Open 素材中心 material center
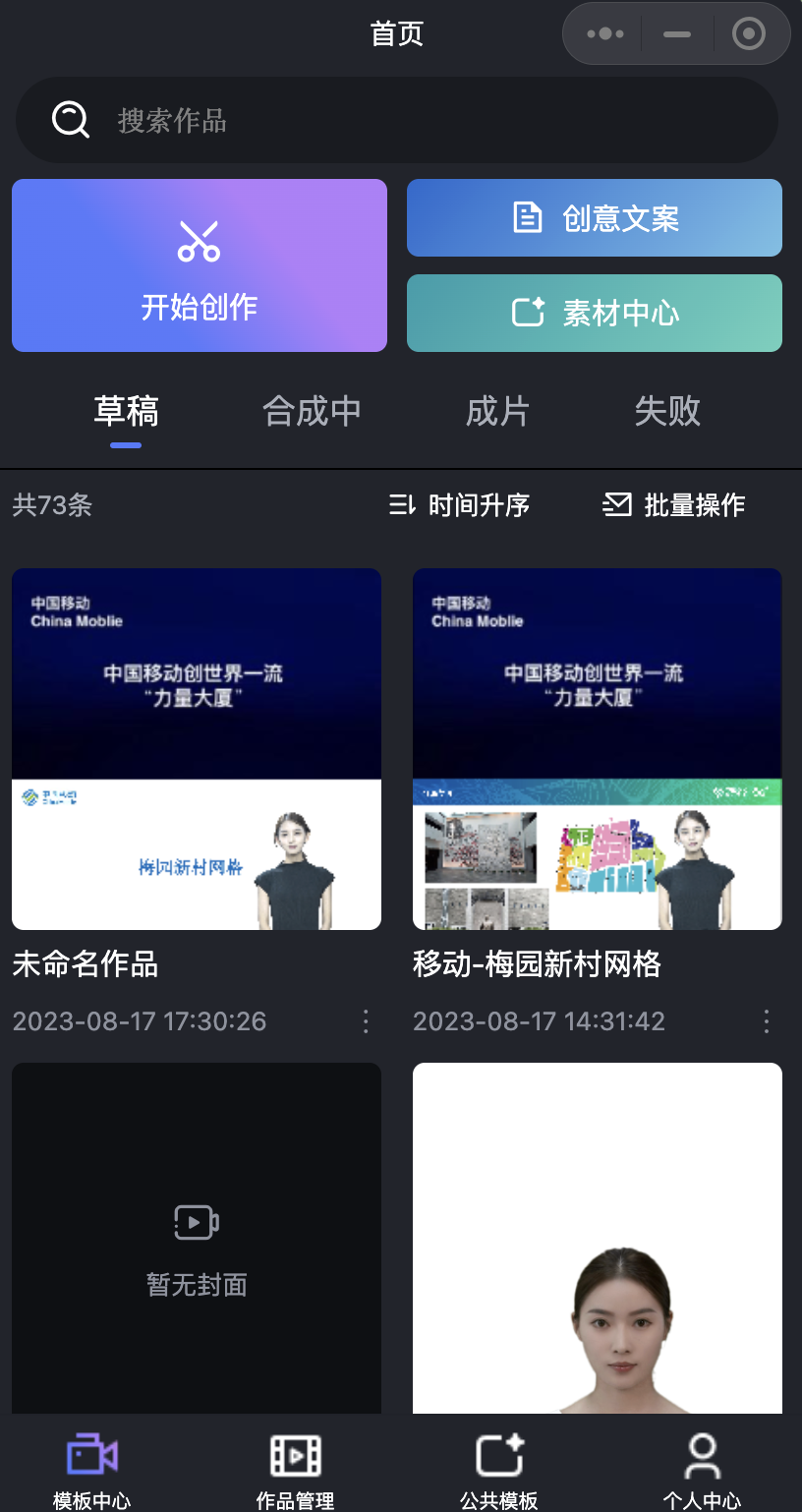The image size is (802, 1512). (595, 314)
